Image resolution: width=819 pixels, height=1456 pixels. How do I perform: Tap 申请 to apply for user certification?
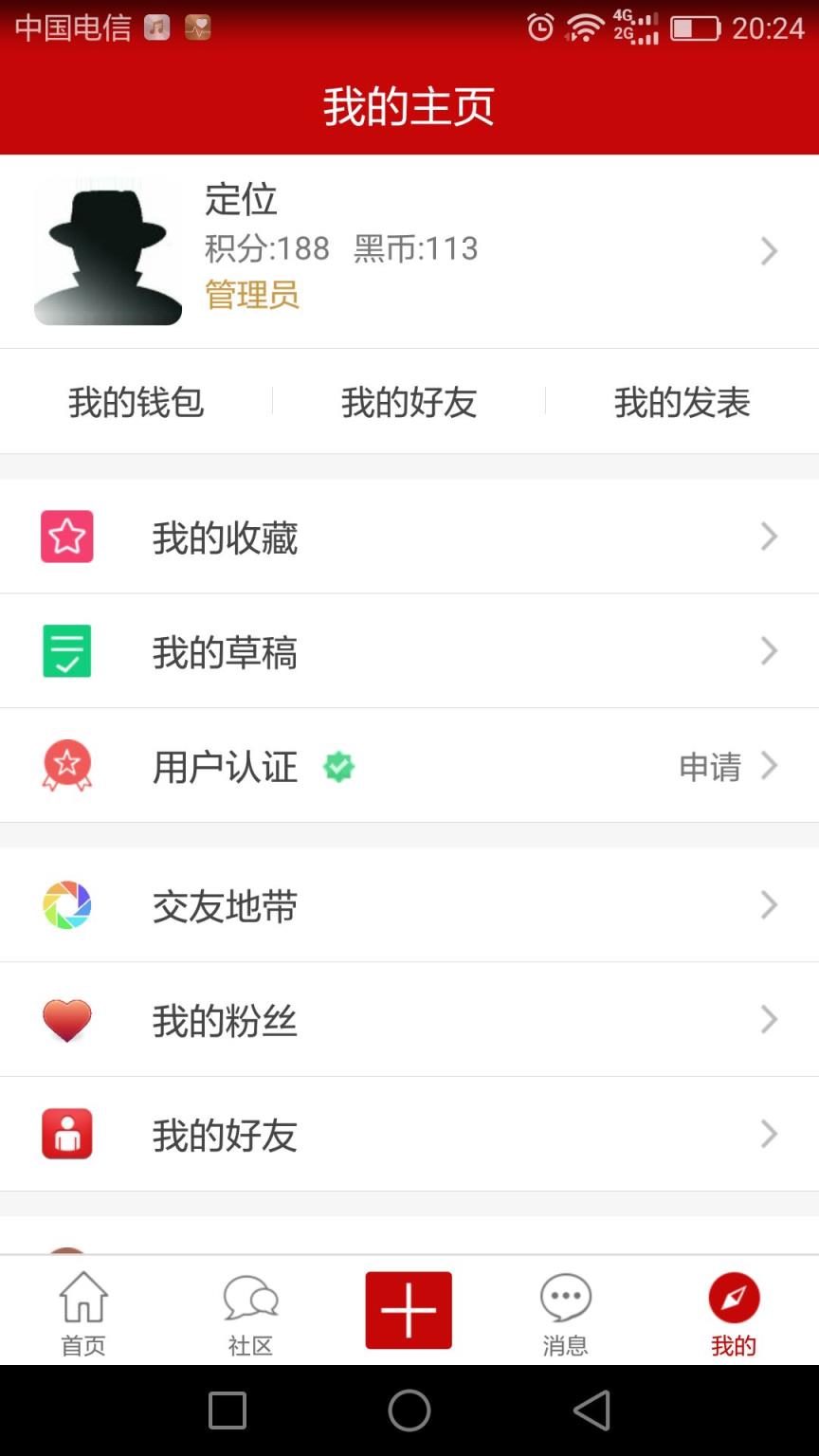point(707,768)
